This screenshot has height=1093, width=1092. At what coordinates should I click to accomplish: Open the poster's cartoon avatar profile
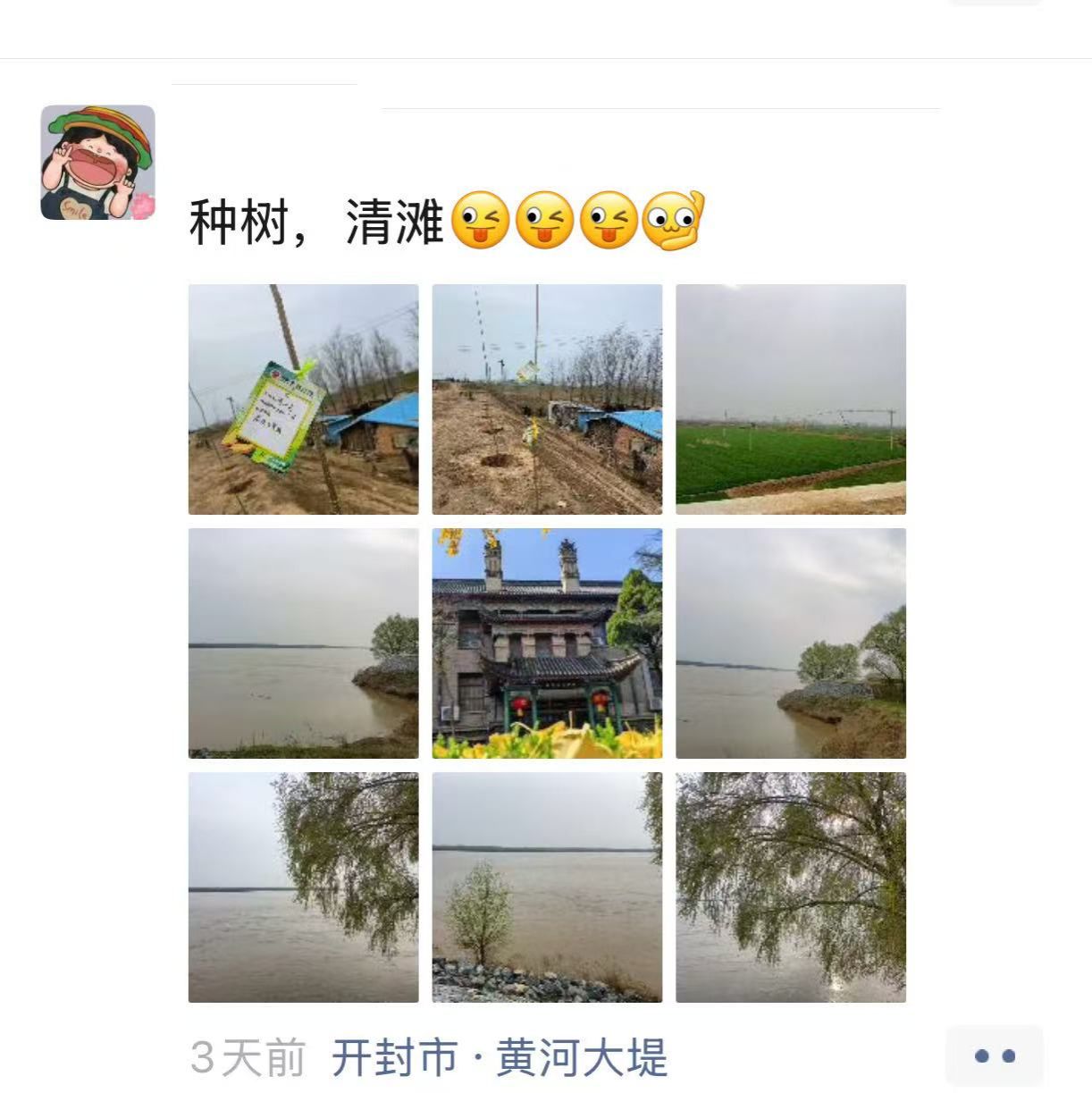pos(98,163)
